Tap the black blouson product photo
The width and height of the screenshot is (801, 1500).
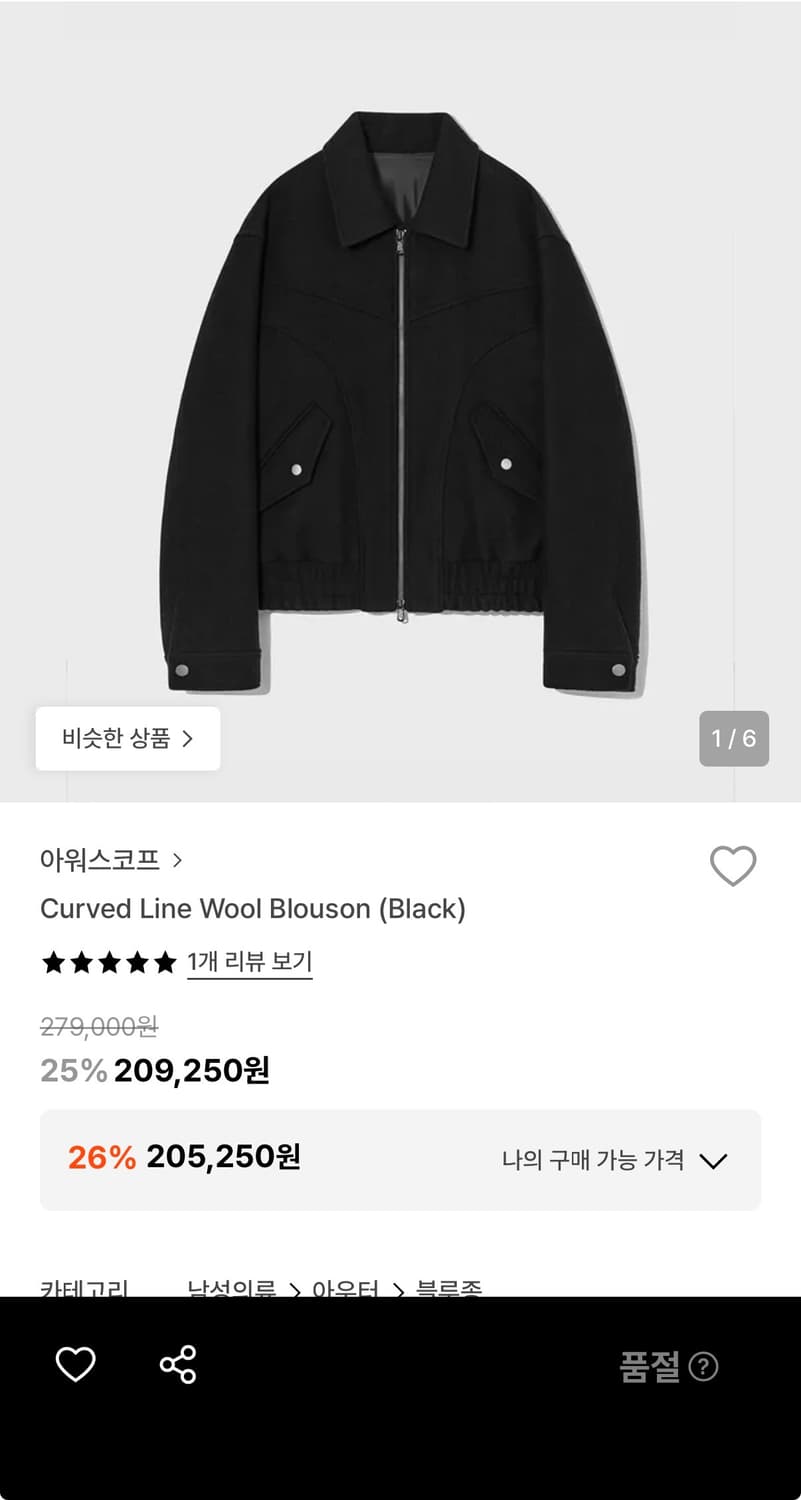pyautogui.click(x=400, y=400)
